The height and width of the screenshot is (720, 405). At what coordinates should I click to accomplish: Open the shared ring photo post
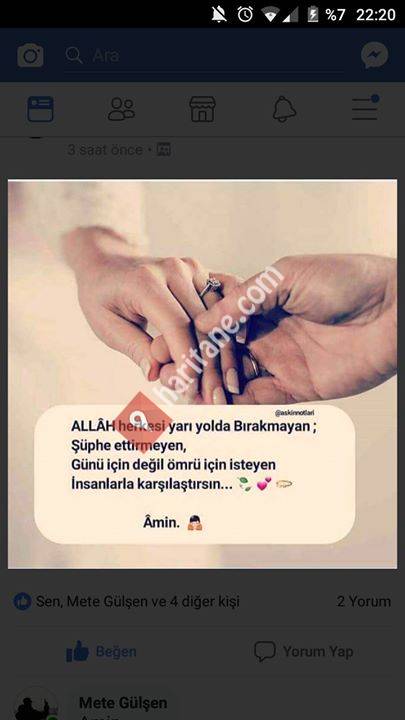202,374
